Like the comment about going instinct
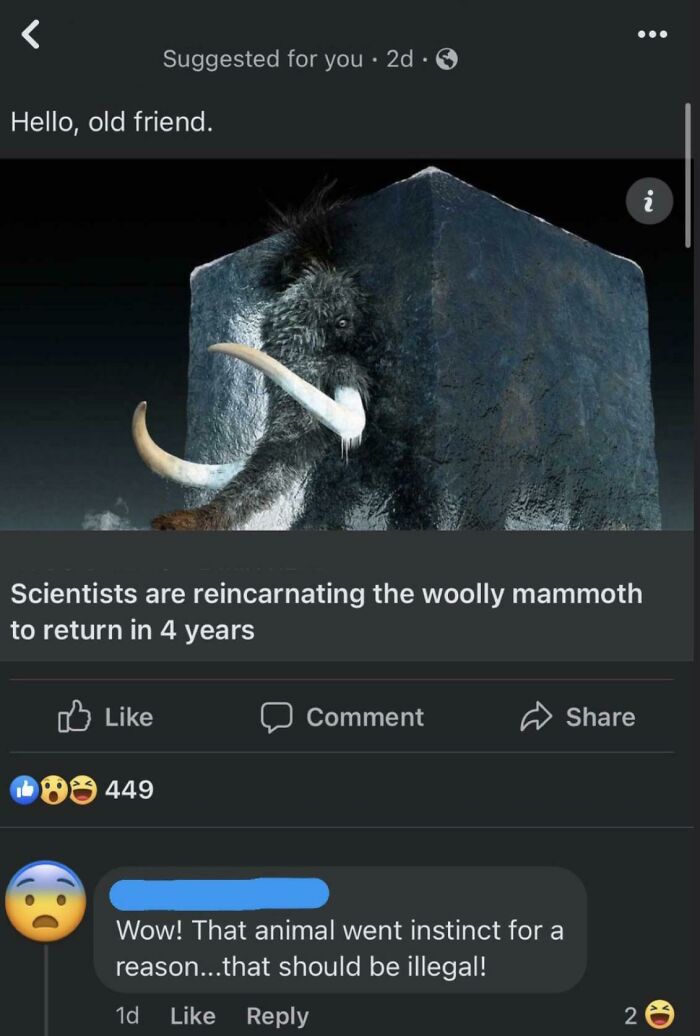This screenshot has height=1036, width=700. pyautogui.click(x=192, y=1015)
